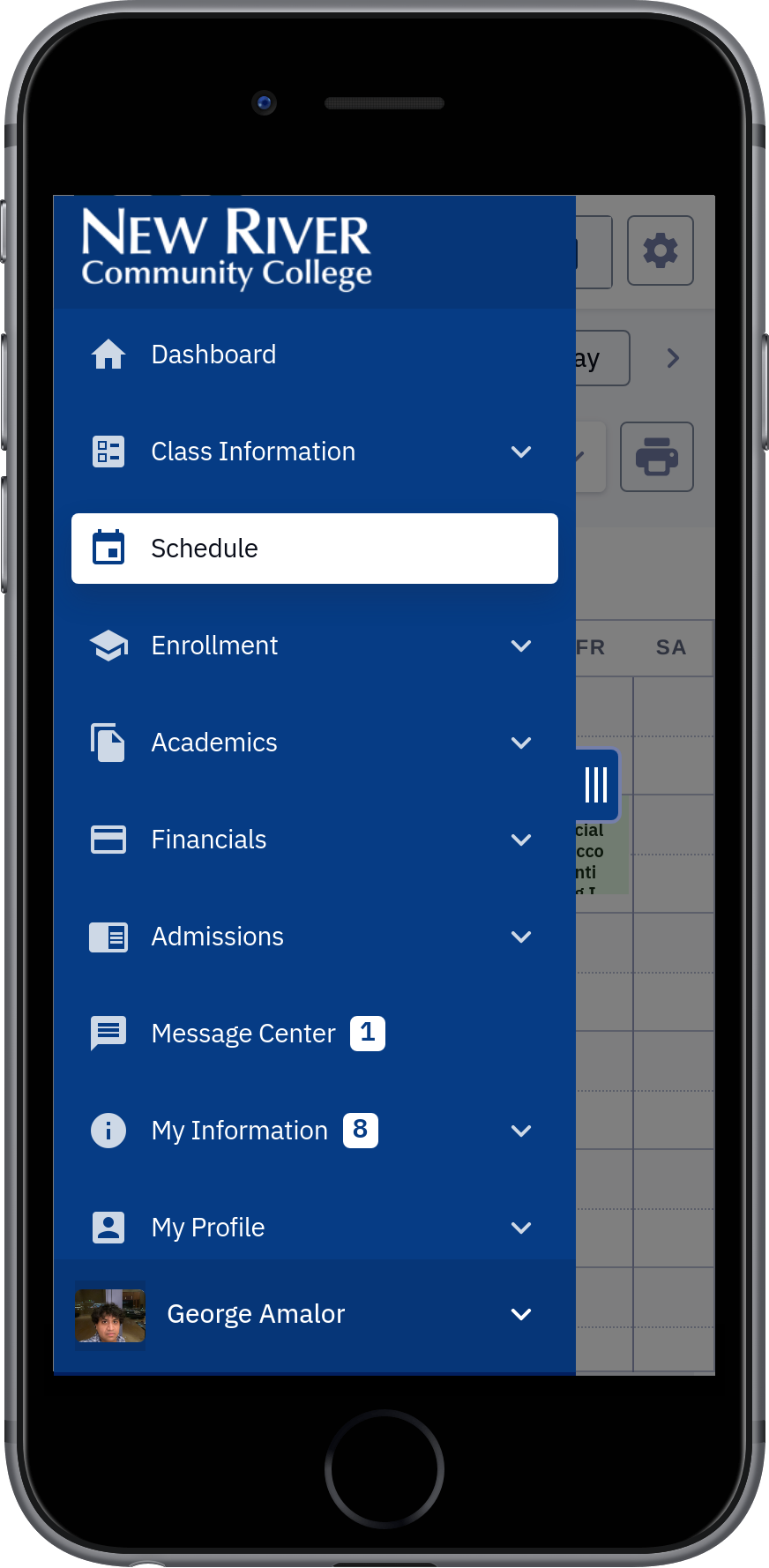Image resolution: width=769 pixels, height=1568 pixels.
Task: Open the Message Center
Action: click(x=314, y=1034)
